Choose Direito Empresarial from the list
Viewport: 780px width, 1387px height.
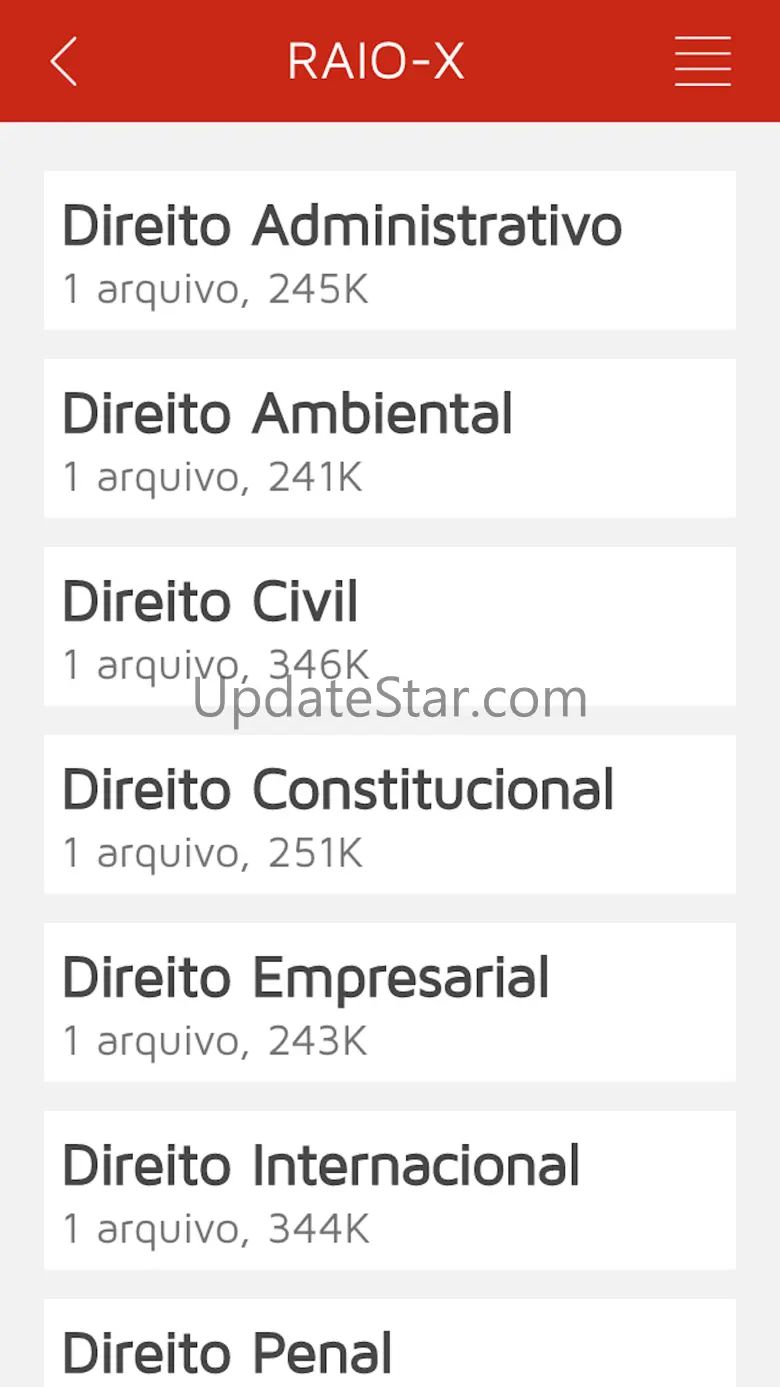(x=390, y=1002)
